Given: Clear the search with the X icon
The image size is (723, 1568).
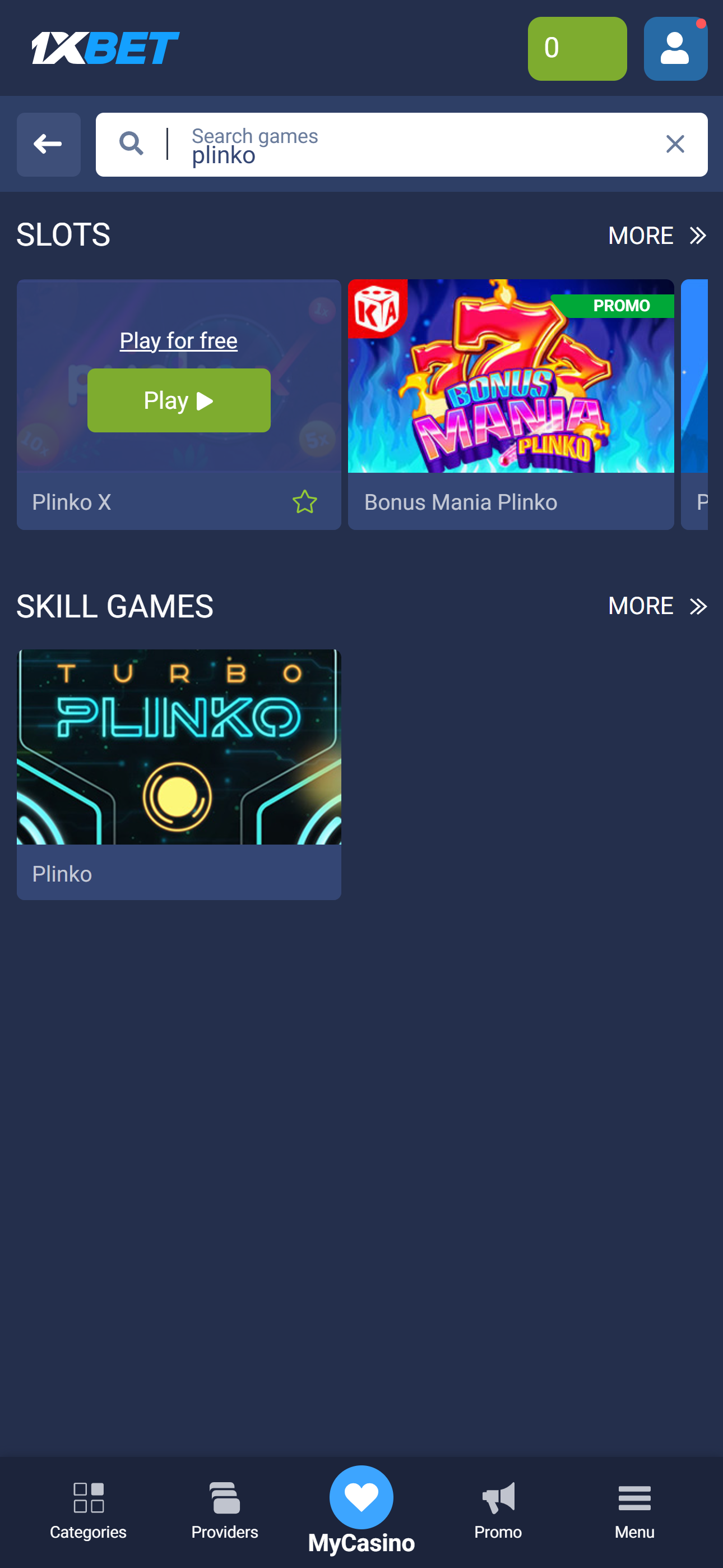Looking at the screenshot, I should pos(675,144).
